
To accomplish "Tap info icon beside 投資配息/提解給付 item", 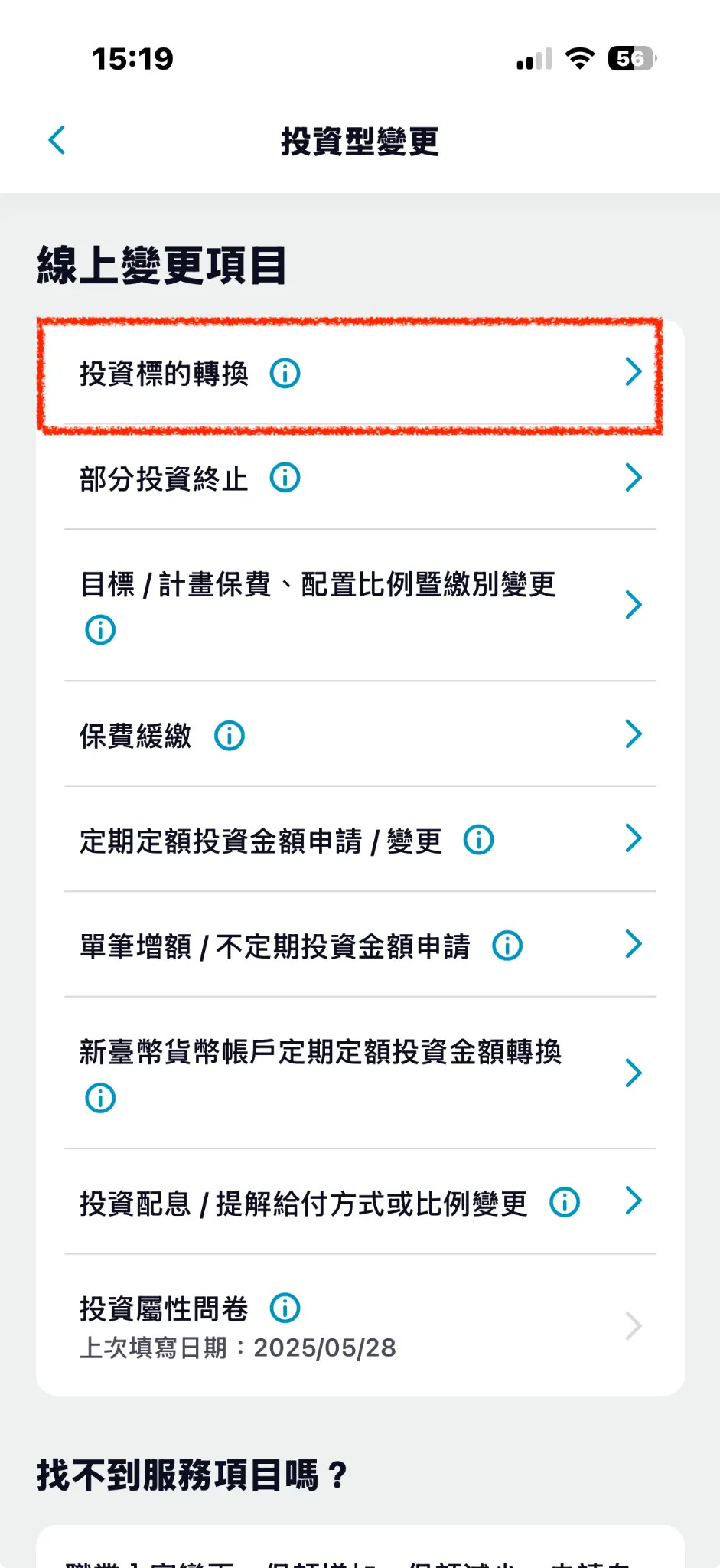I will (x=564, y=1202).
